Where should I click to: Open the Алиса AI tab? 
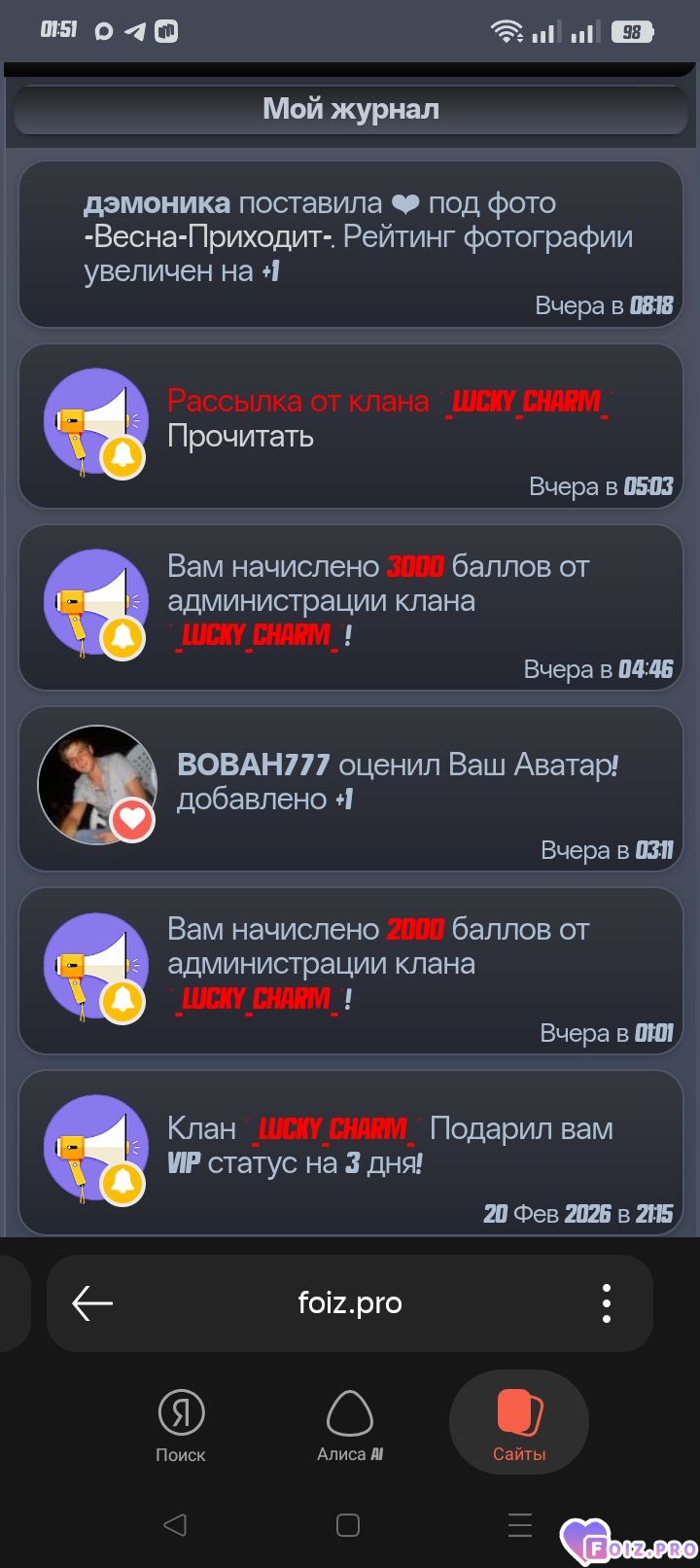point(350,1425)
